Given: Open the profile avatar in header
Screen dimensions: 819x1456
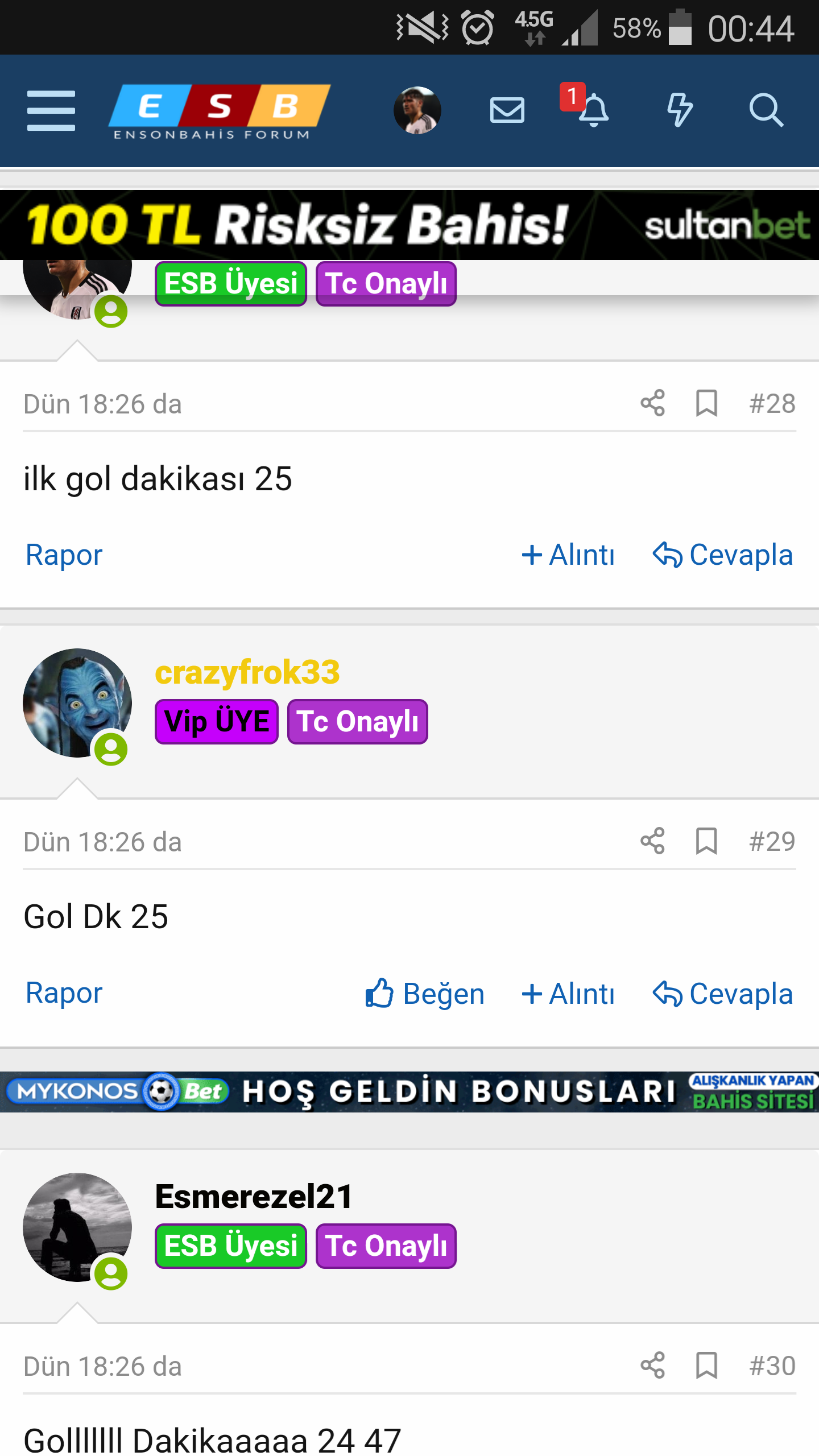Looking at the screenshot, I should click(417, 110).
